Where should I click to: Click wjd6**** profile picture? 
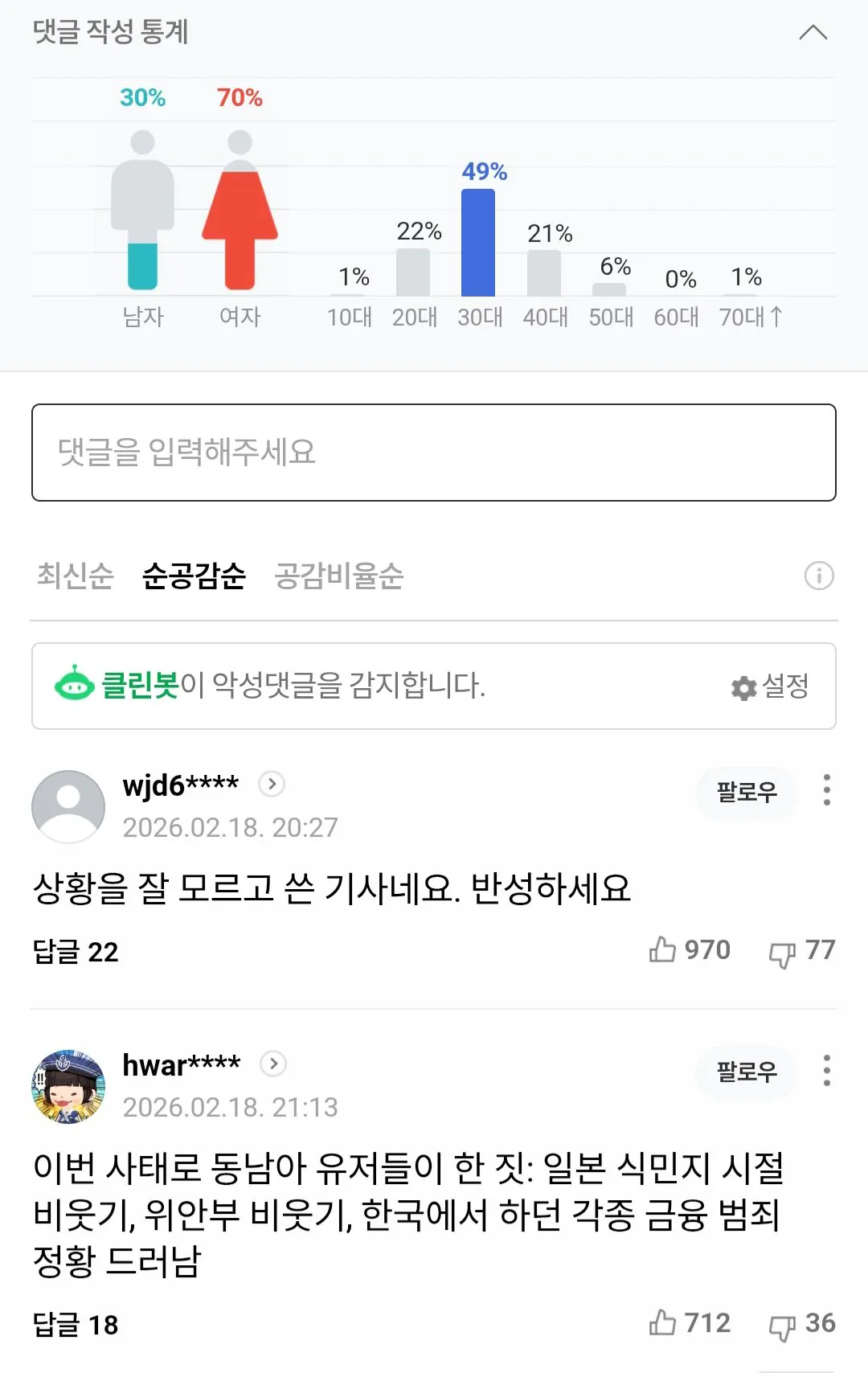coord(68,806)
